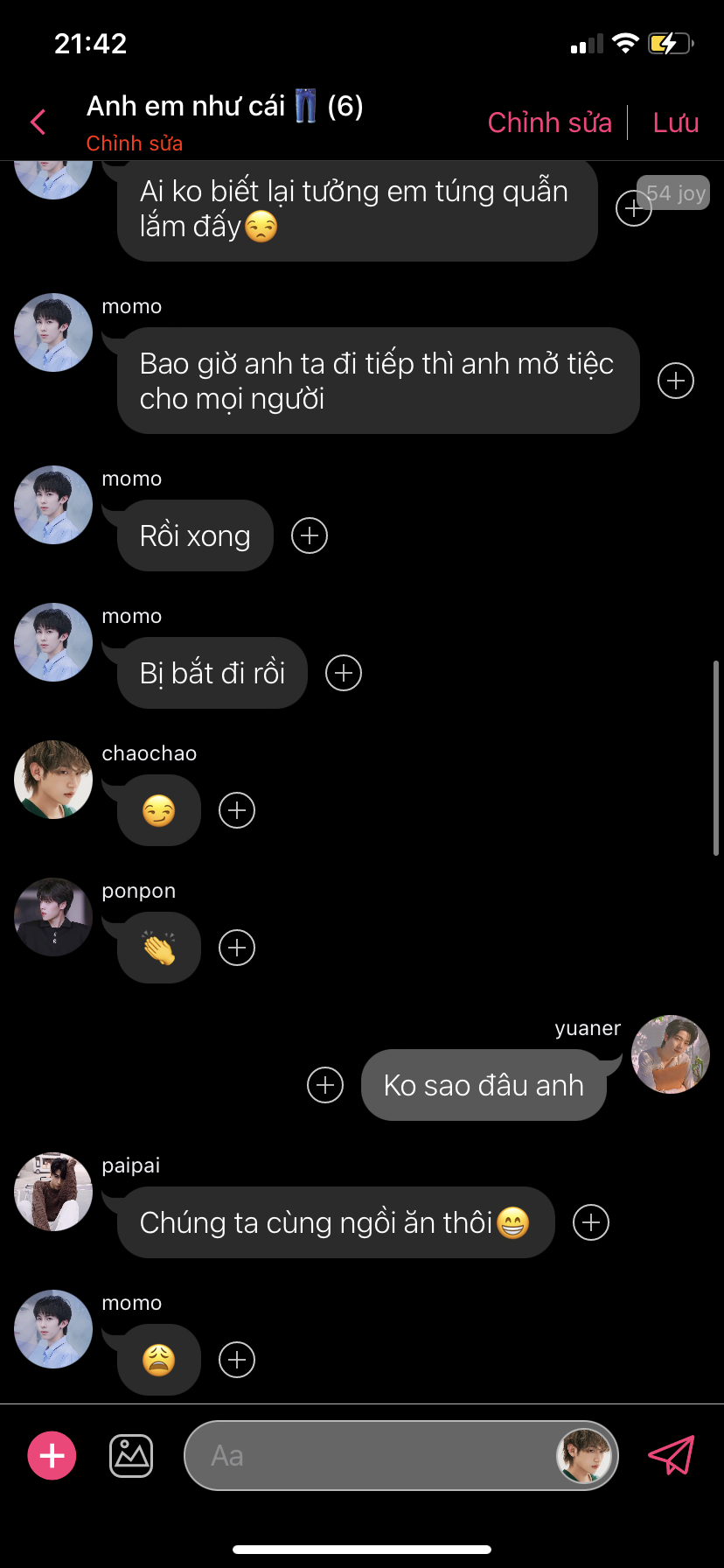Tap plus next to chaochao's emoji message
The height and width of the screenshot is (1568, 724).
tap(237, 810)
